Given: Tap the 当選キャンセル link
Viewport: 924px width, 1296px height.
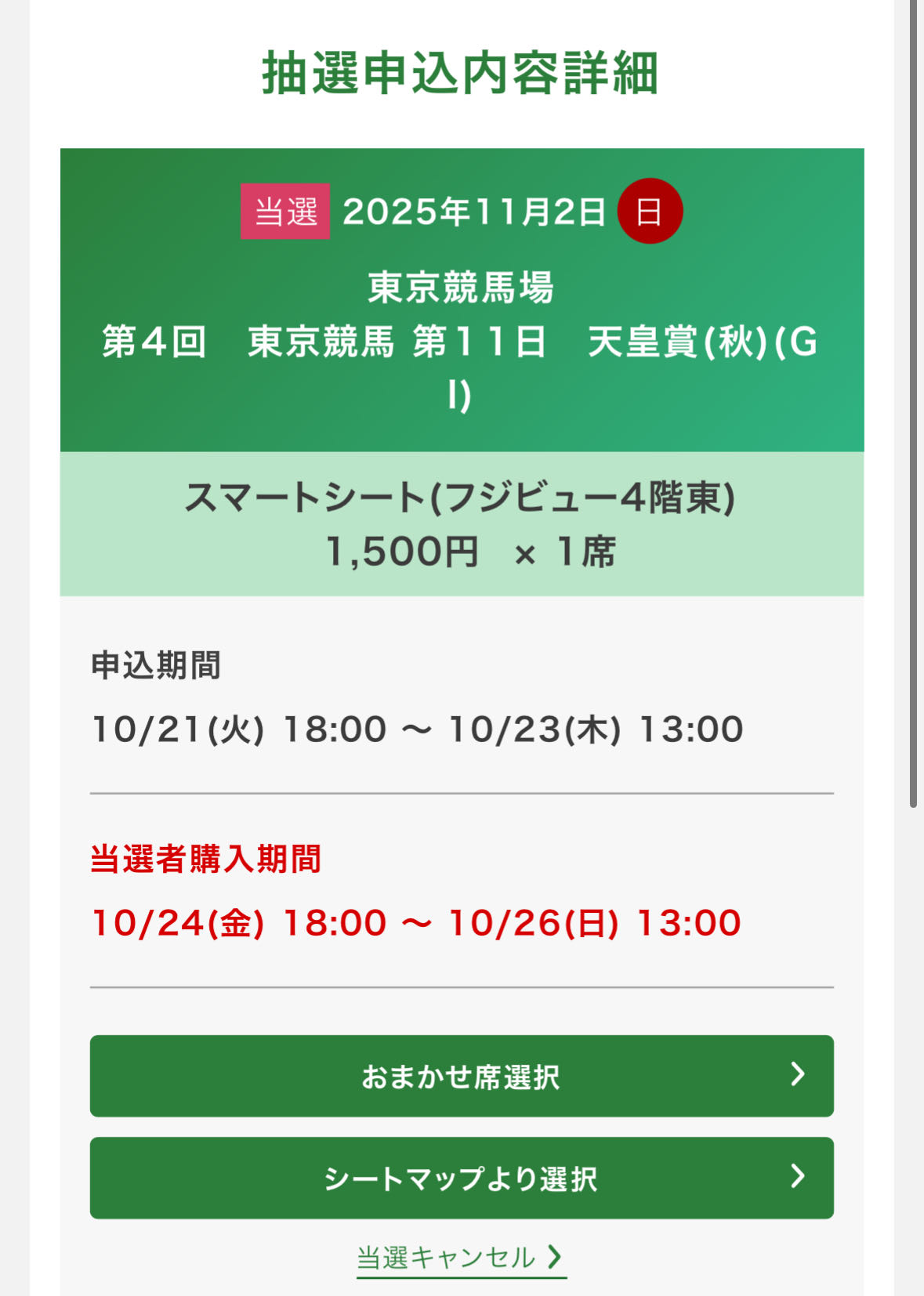Looking at the screenshot, I should click(460, 1257).
